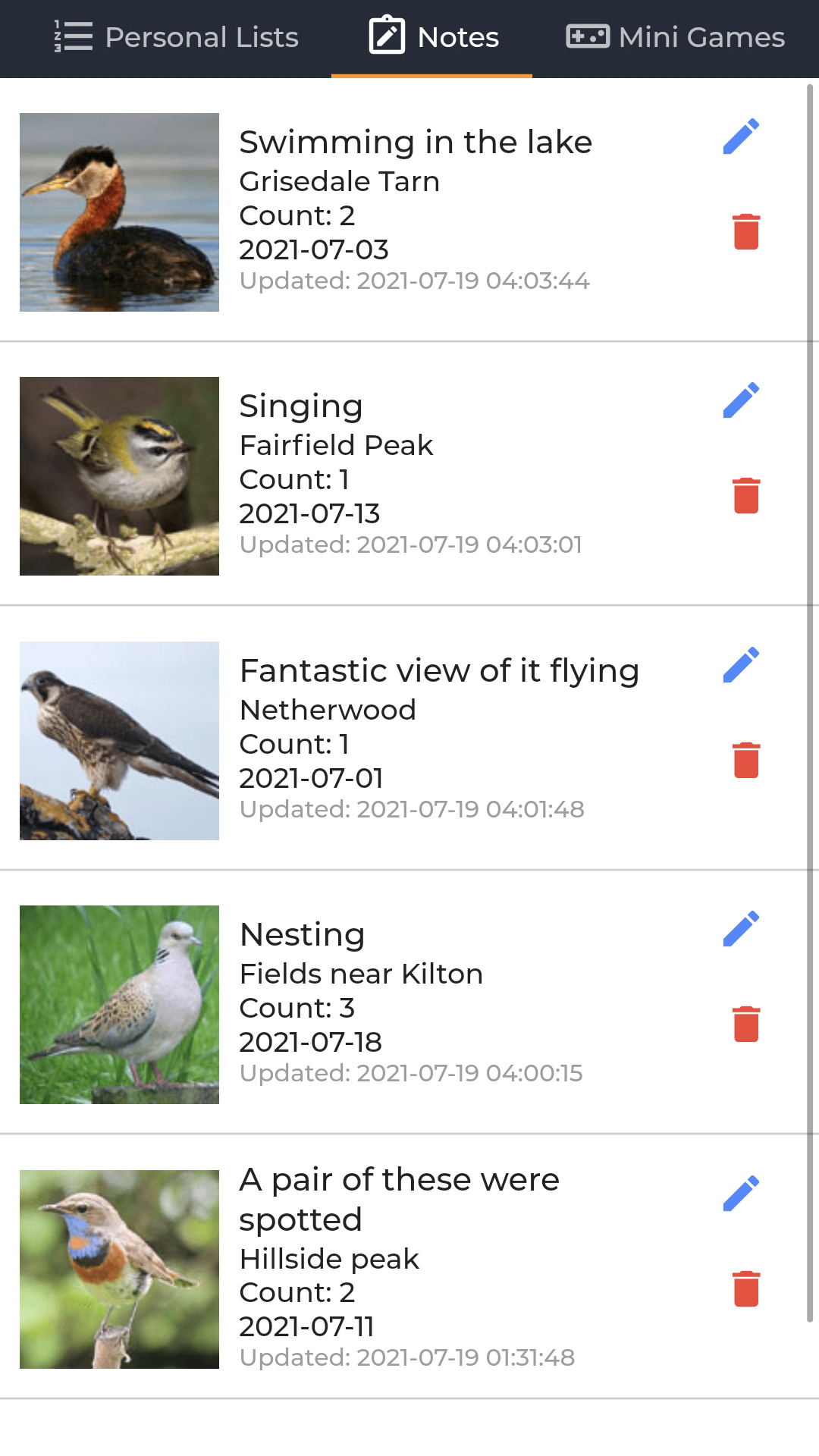Open the bluethroat photo on the last note
Screen dimensions: 819x1456
119,1267
